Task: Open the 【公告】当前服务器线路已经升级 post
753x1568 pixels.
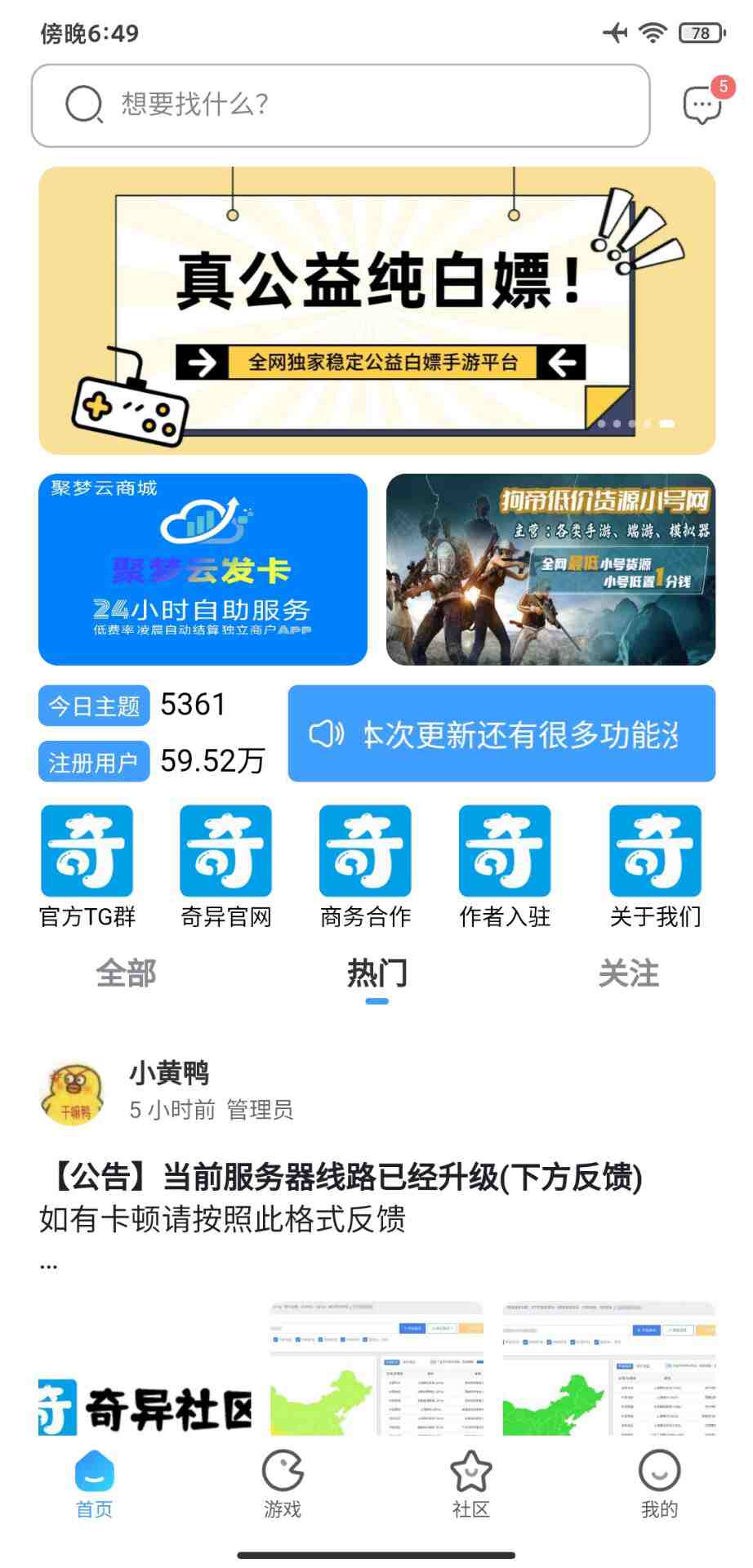Action: point(341,1178)
